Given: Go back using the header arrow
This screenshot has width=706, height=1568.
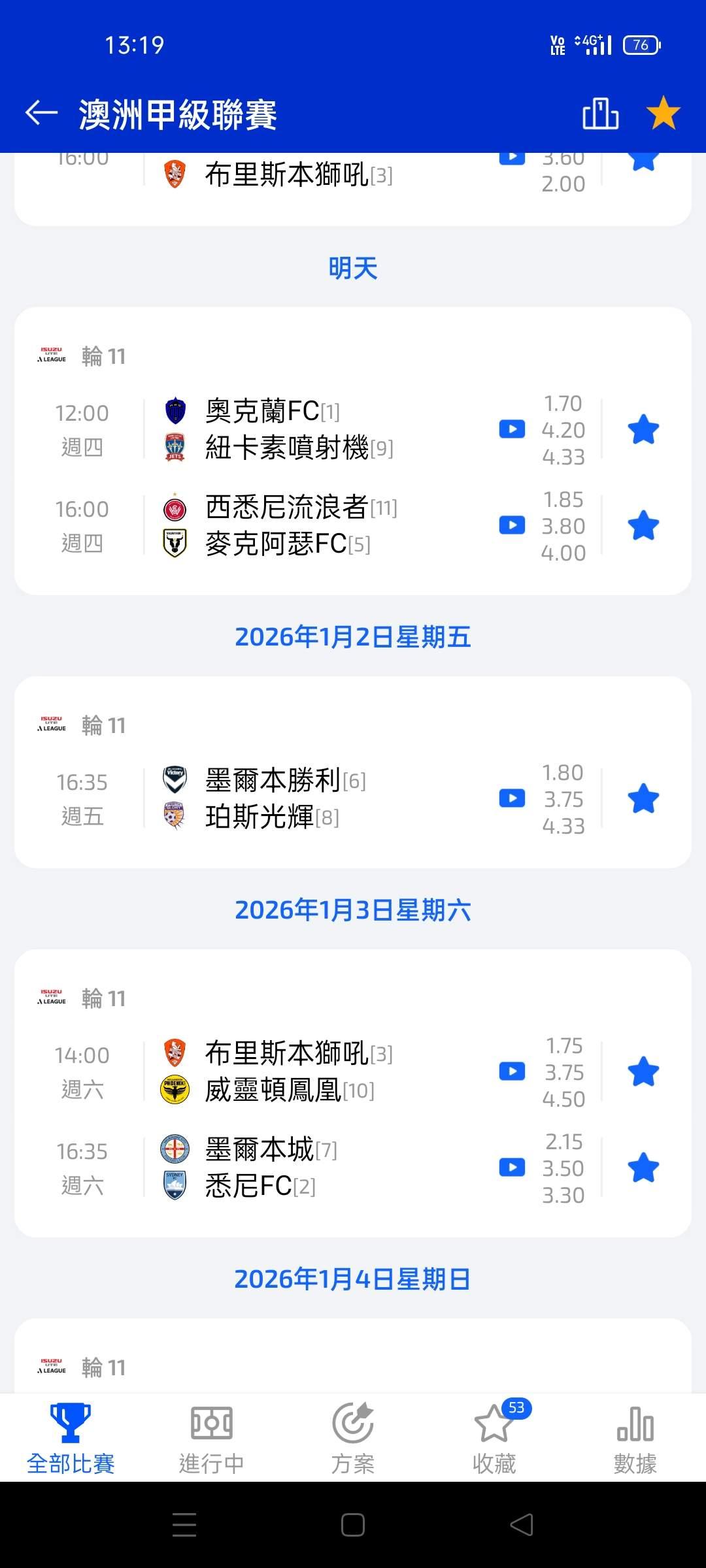Looking at the screenshot, I should click(42, 113).
